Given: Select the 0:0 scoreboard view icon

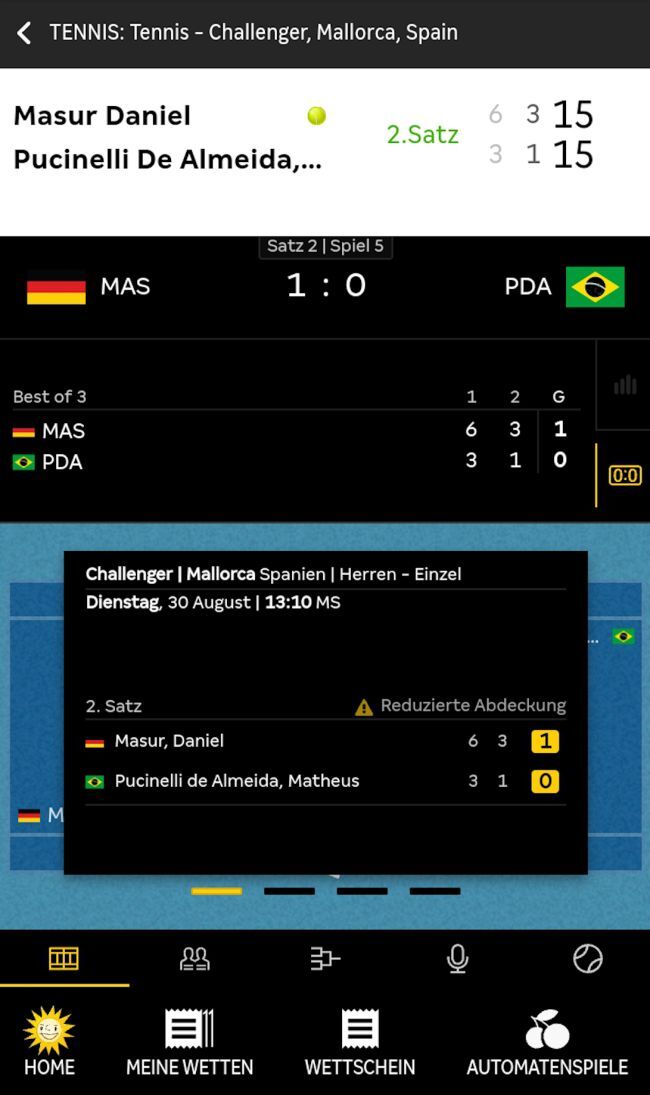Looking at the screenshot, I should 624,475.
